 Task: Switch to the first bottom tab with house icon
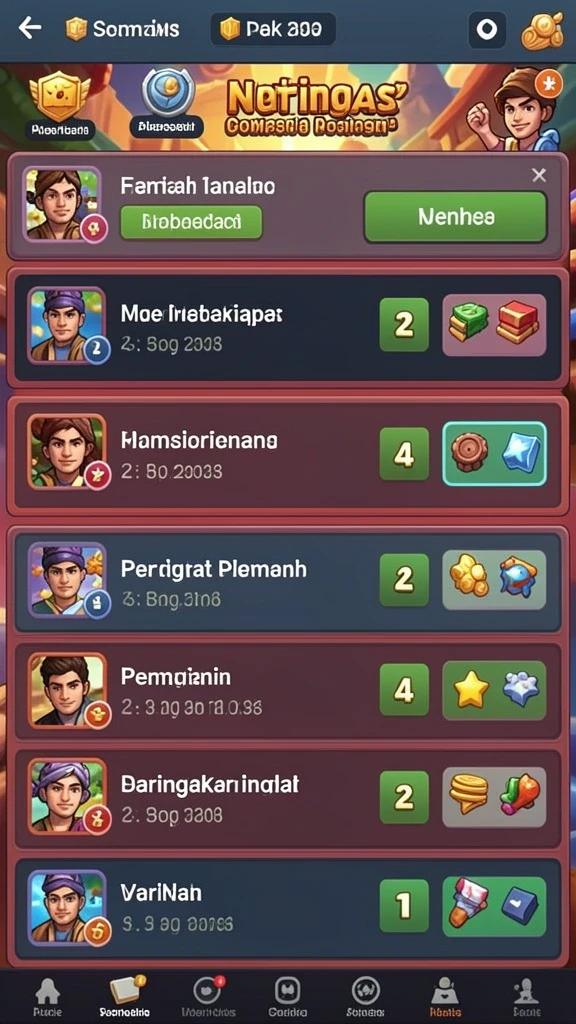48,998
